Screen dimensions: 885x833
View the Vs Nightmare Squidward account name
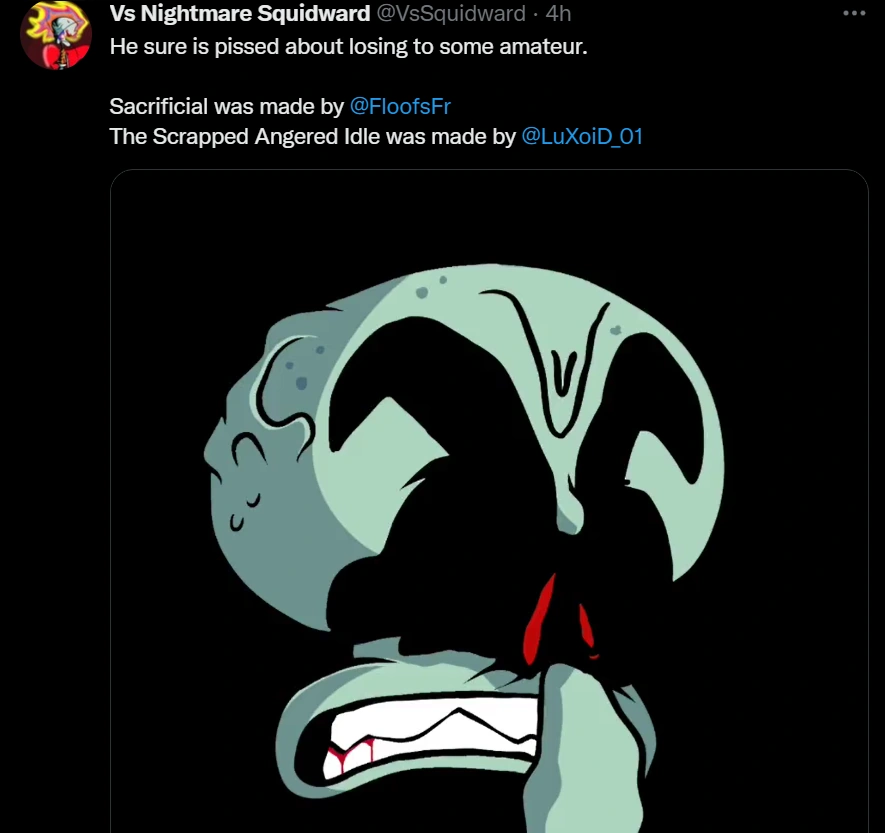(x=240, y=13)
